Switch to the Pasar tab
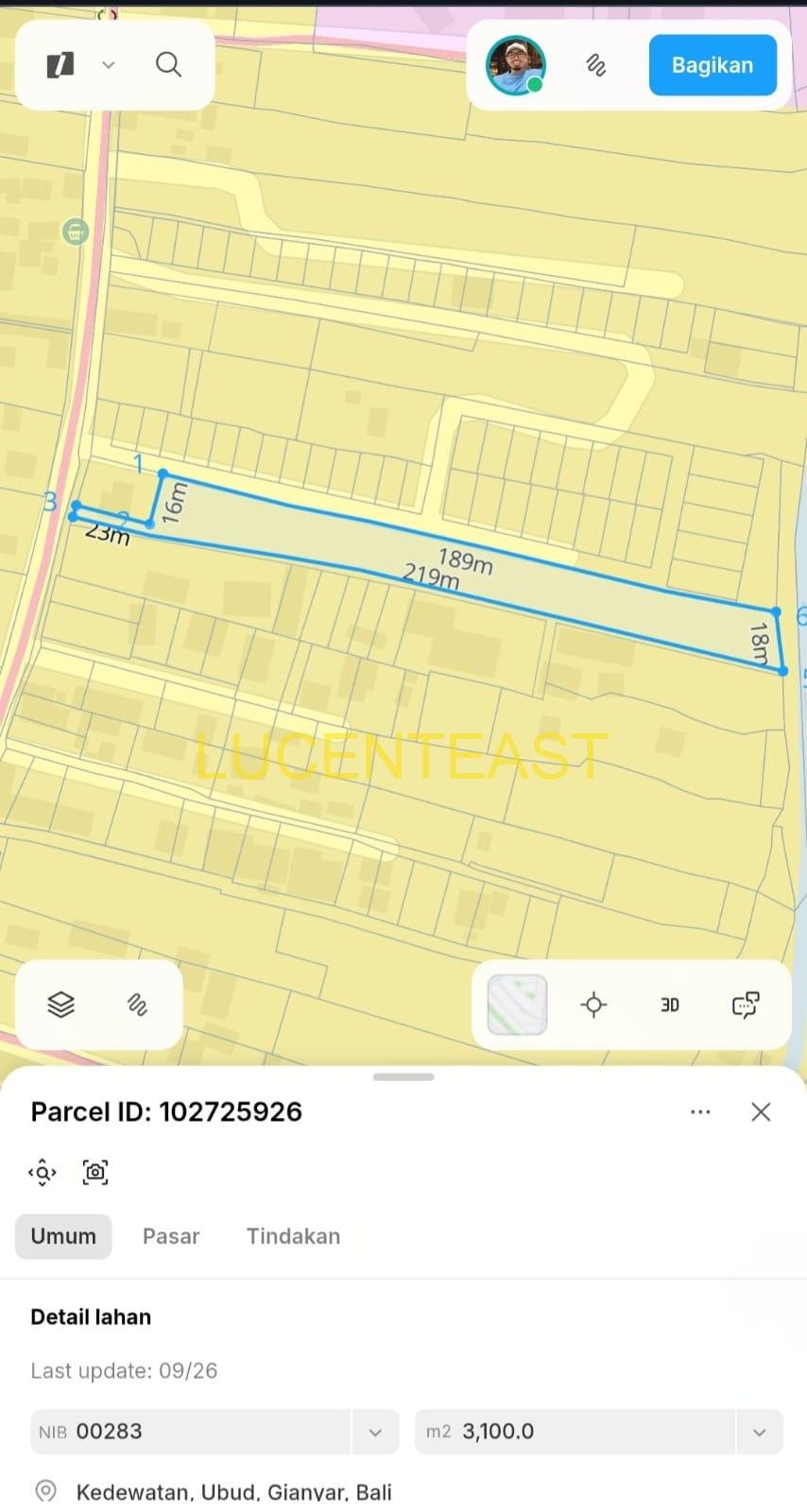 [x=171, y=1236]
